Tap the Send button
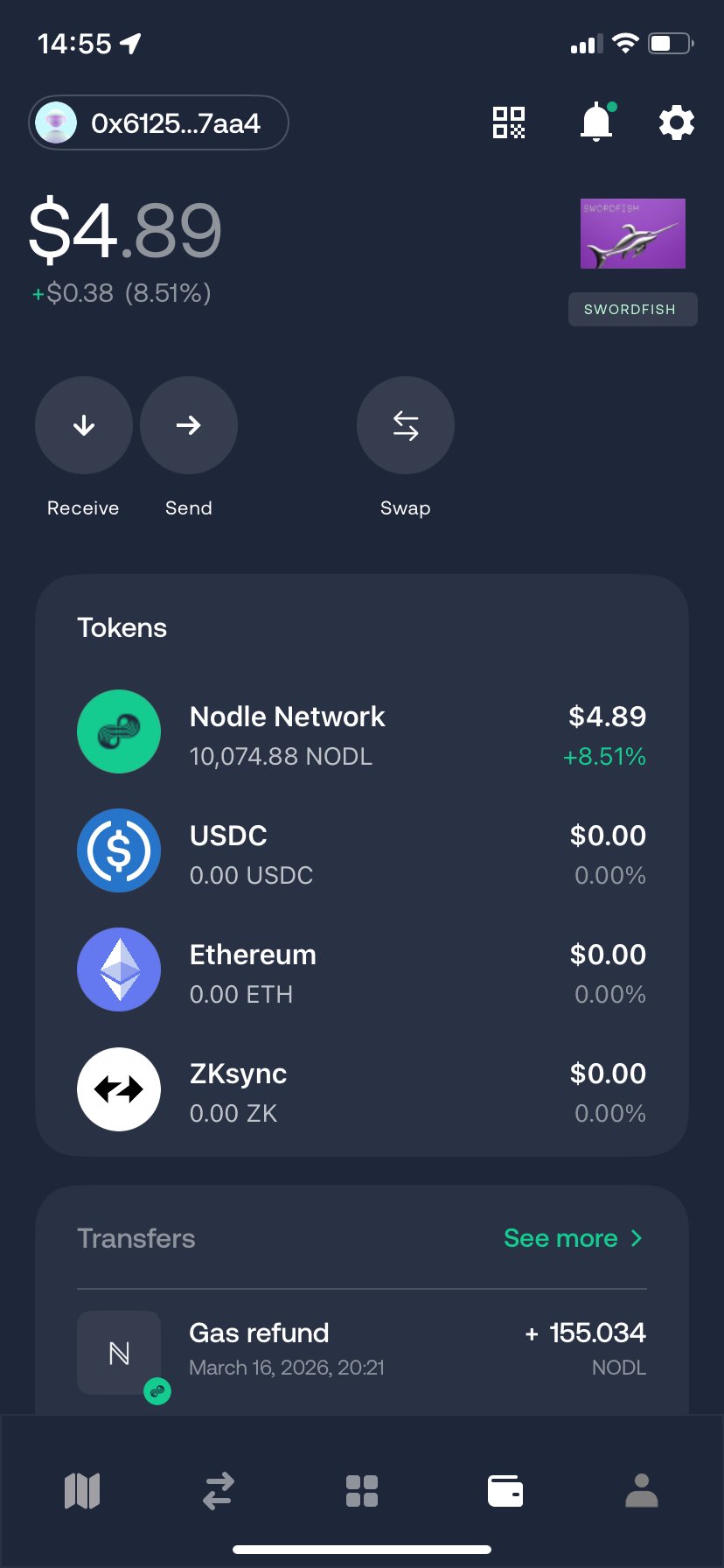The width and height of the screenshot is (724, 1568). [189, 426]
